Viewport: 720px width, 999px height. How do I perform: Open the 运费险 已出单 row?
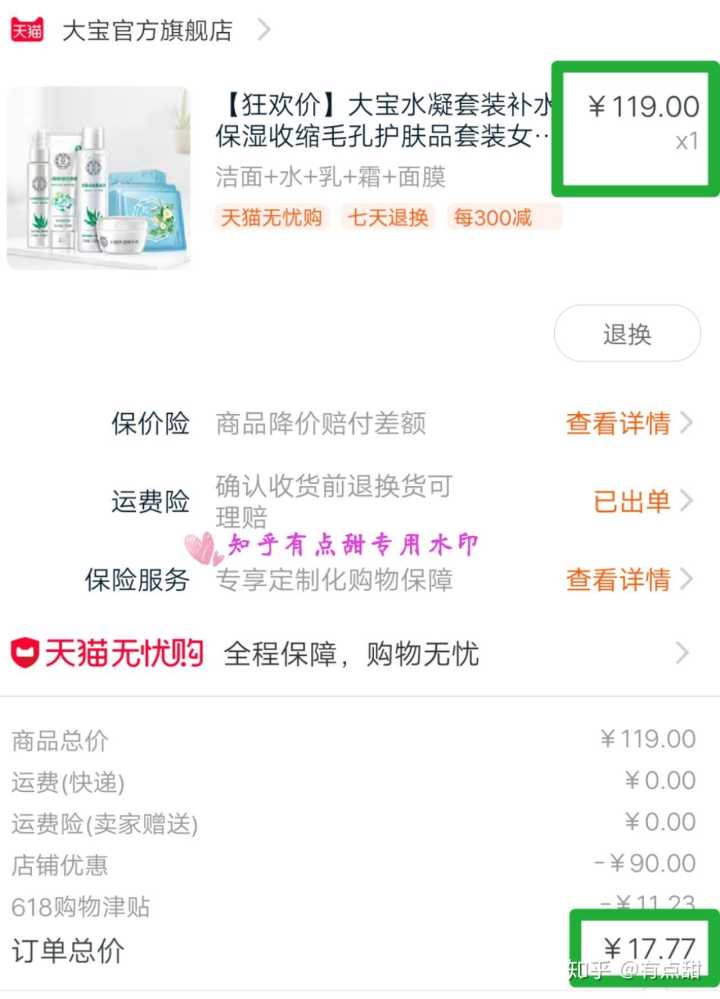pos(640,501)
